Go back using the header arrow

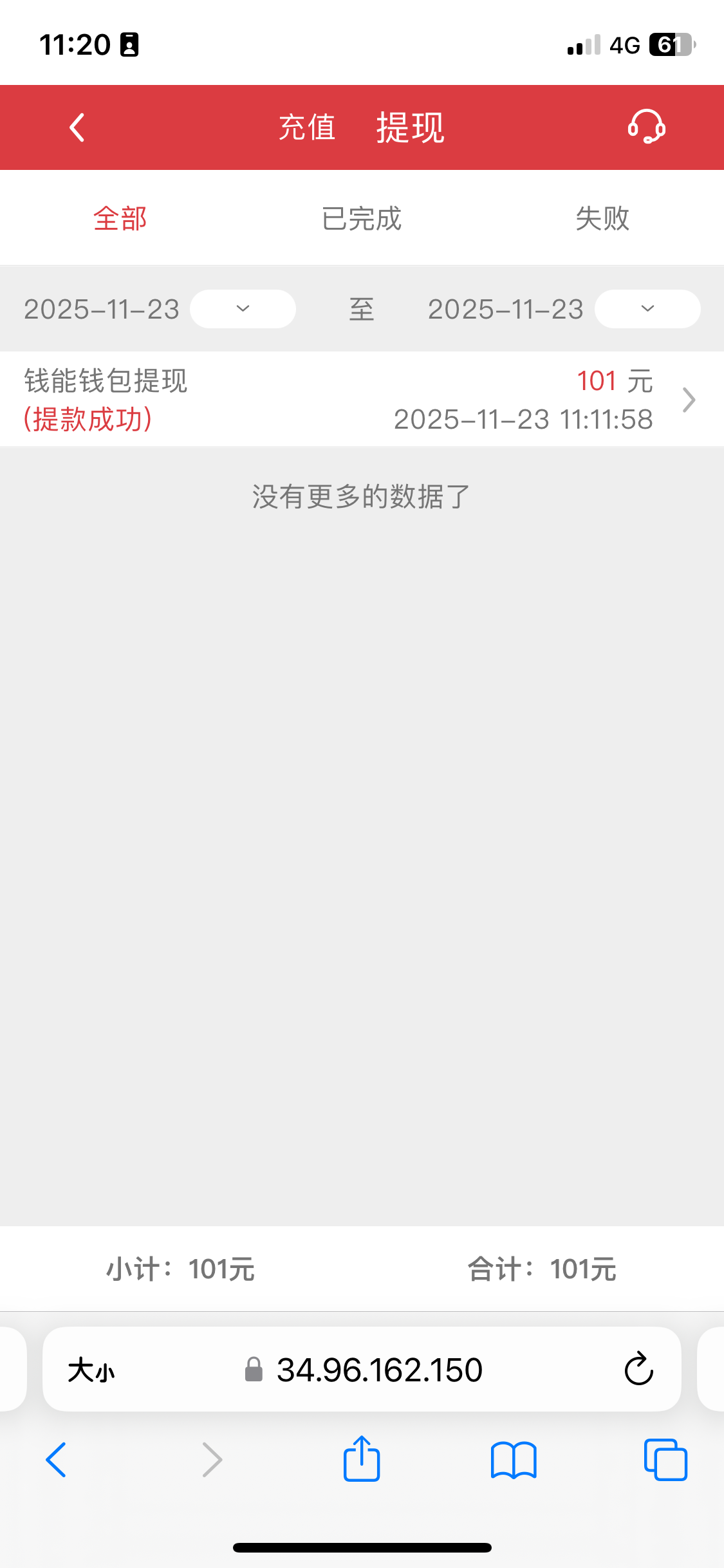coord(77,127)
